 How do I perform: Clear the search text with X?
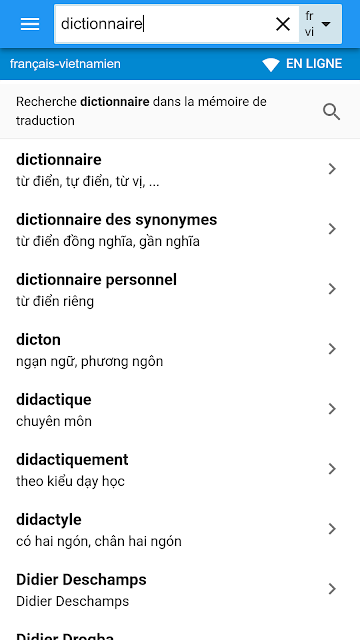(x=283, y=24)
